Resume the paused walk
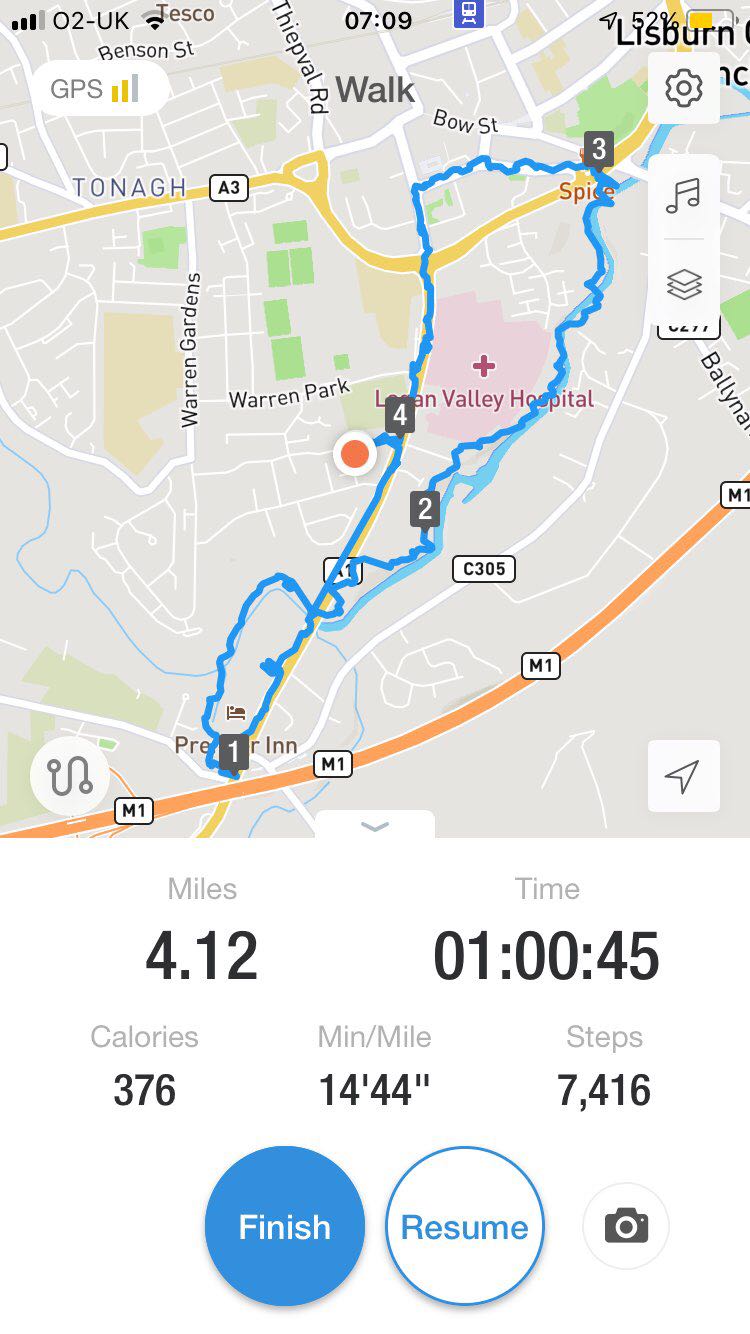 [x=464, y=1226]
